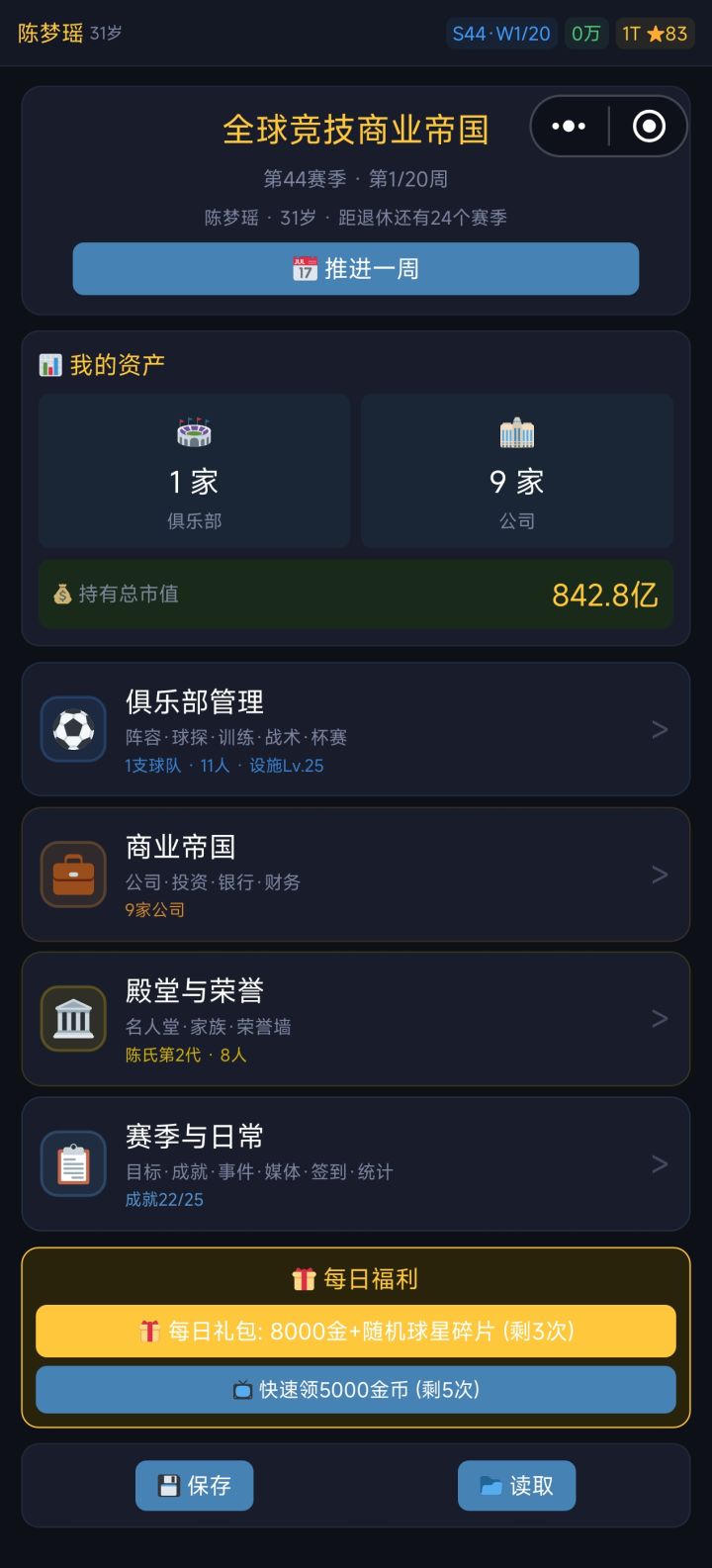Click the building icon above 公司 count
Screen dimensions: 712x1568
coord(516,432)
